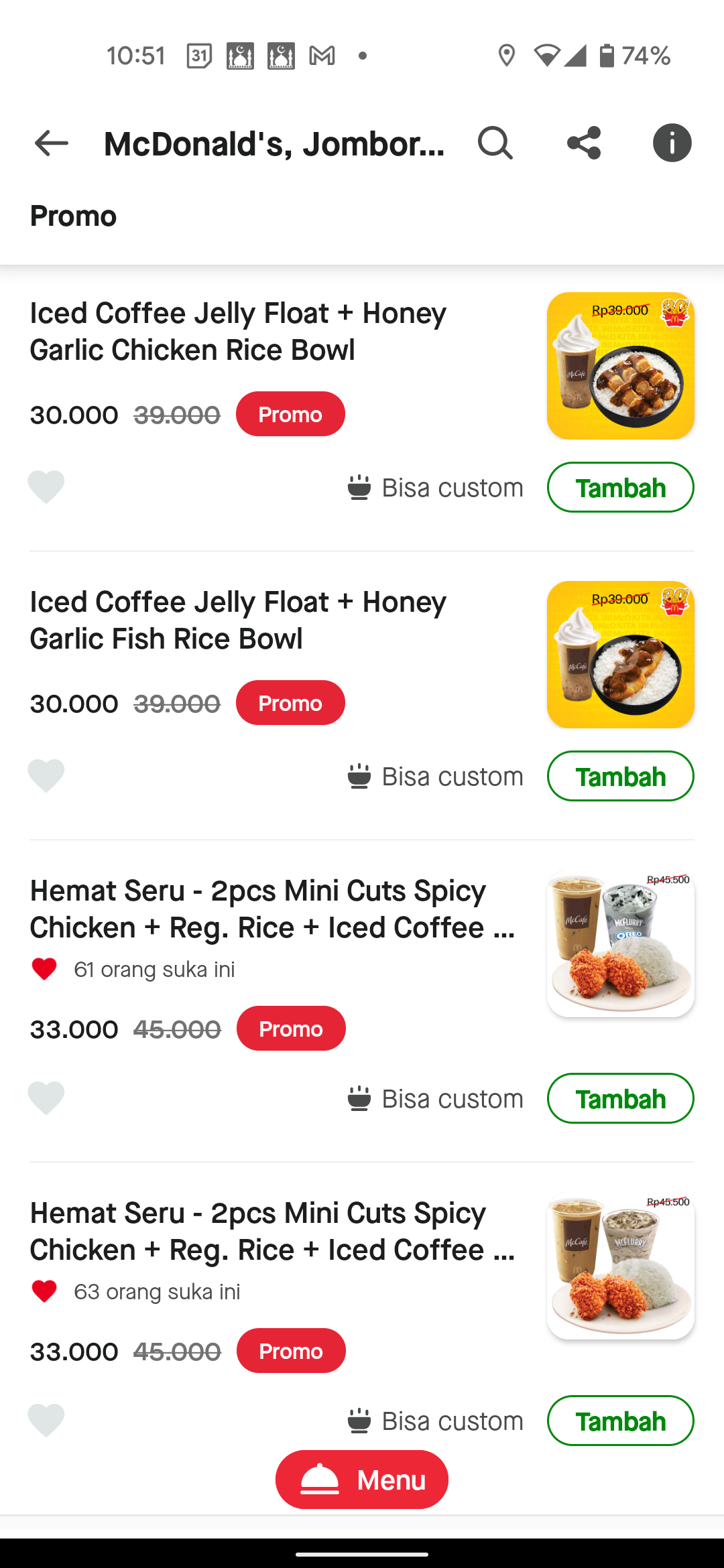
Task: Select the Promo section header
Action: (73, 216)
